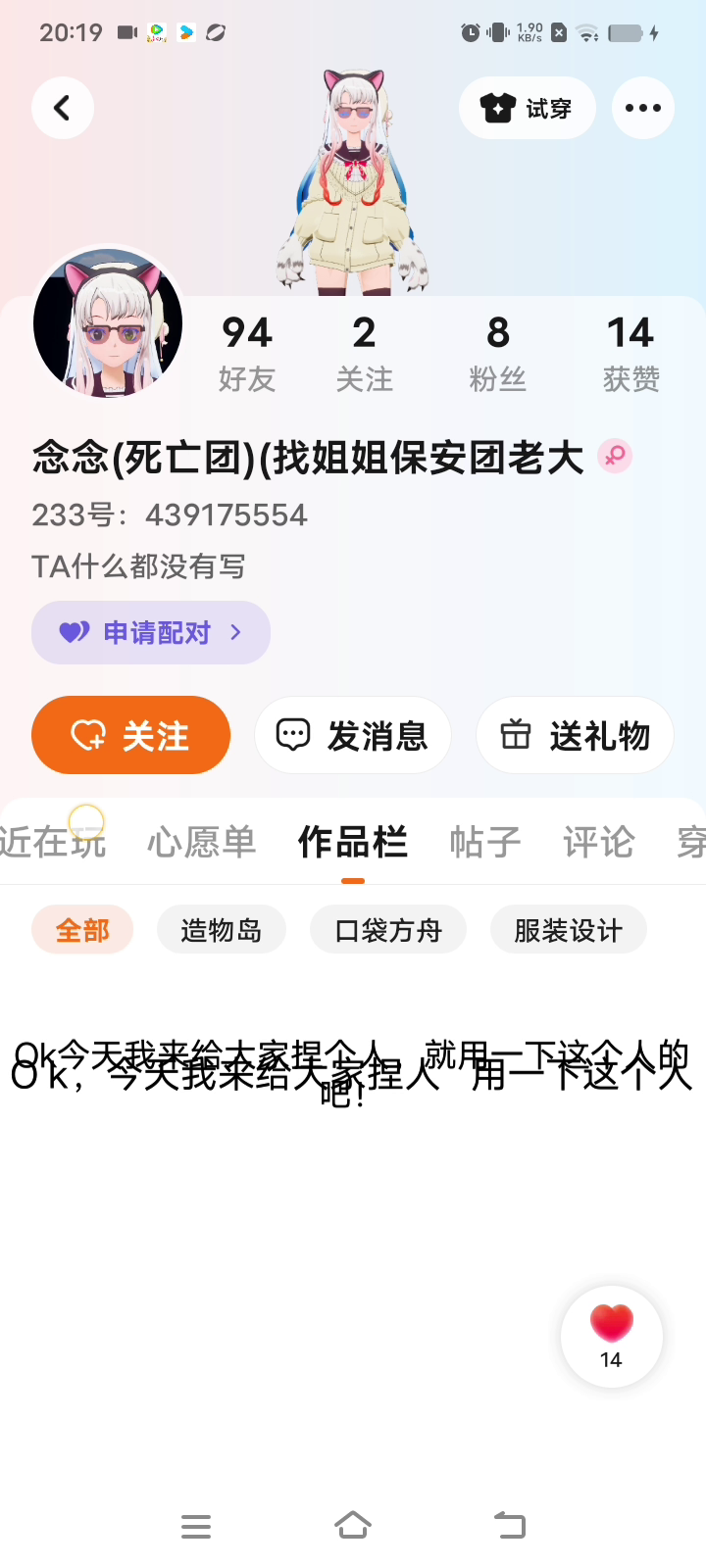Screen dimensions: 706x1568
Task: Go back using the top-left arrow
Action: point(63,108)
